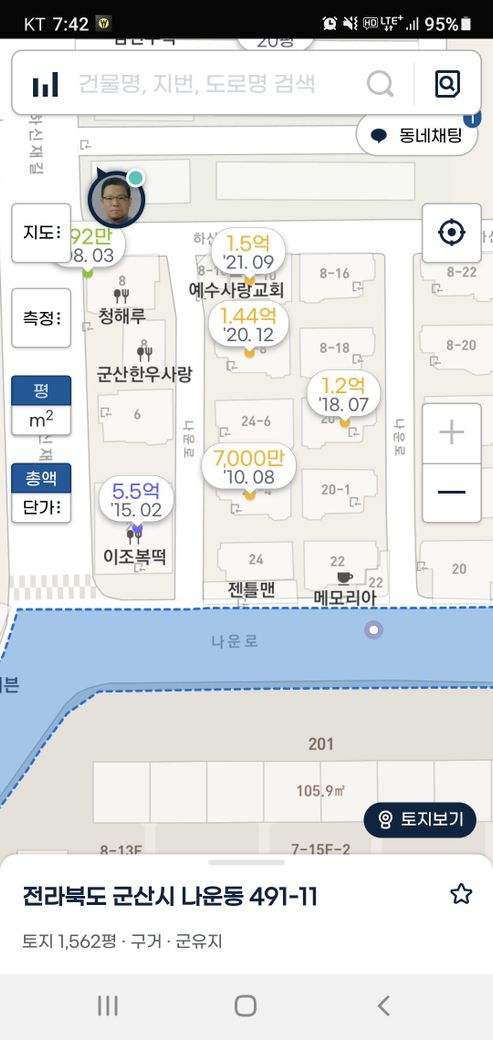Screen dimensions: 493x1040
Task: Center map on my location
Action: 452,233
